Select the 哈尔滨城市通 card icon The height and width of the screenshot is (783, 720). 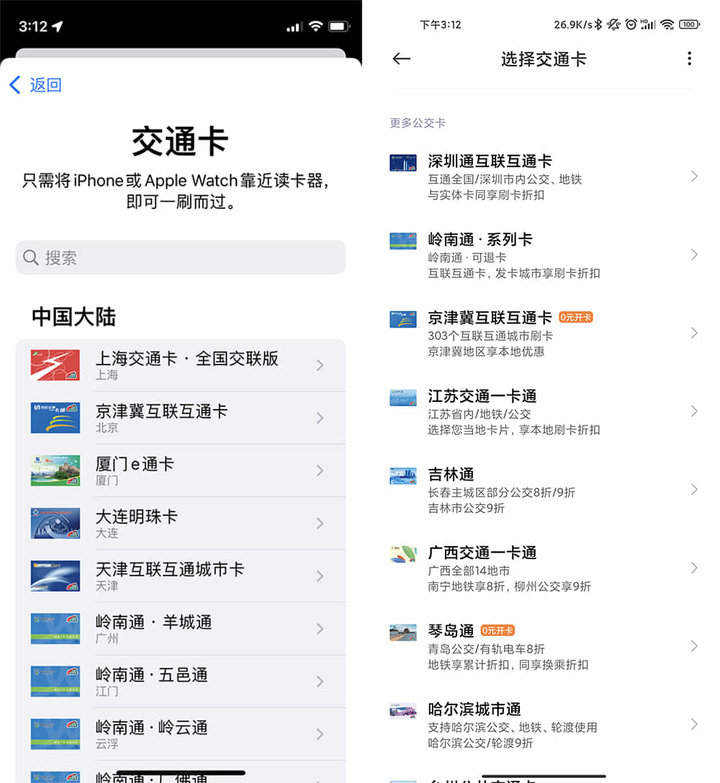tap(403, 710)
